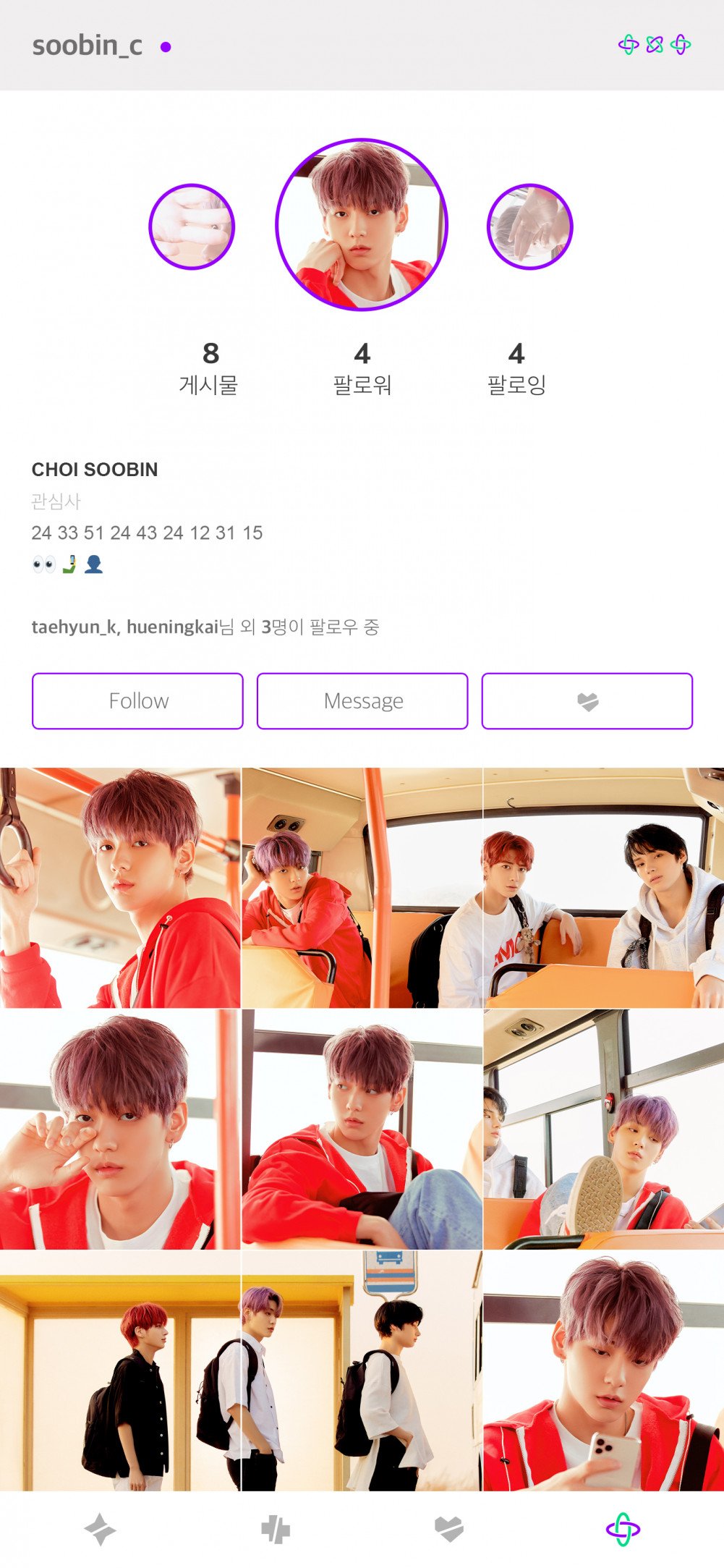Screen dimensions: 724x1568
Task: Open the large center profile picture
Action: click(362, 225)
